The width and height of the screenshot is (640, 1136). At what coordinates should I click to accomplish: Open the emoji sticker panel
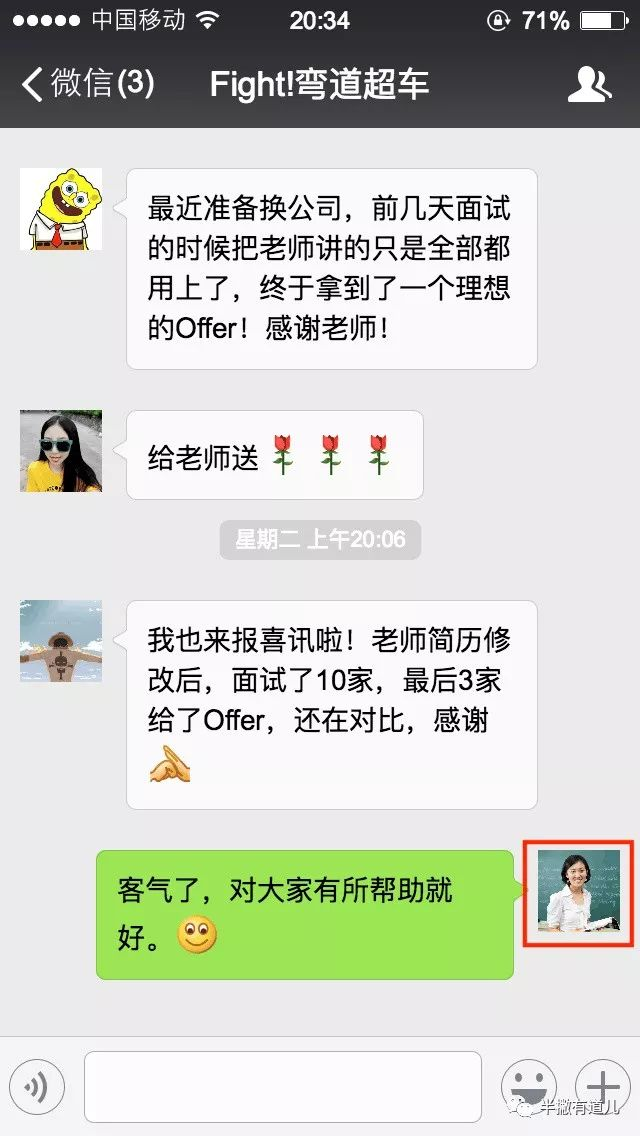[x=527, y=1086]
